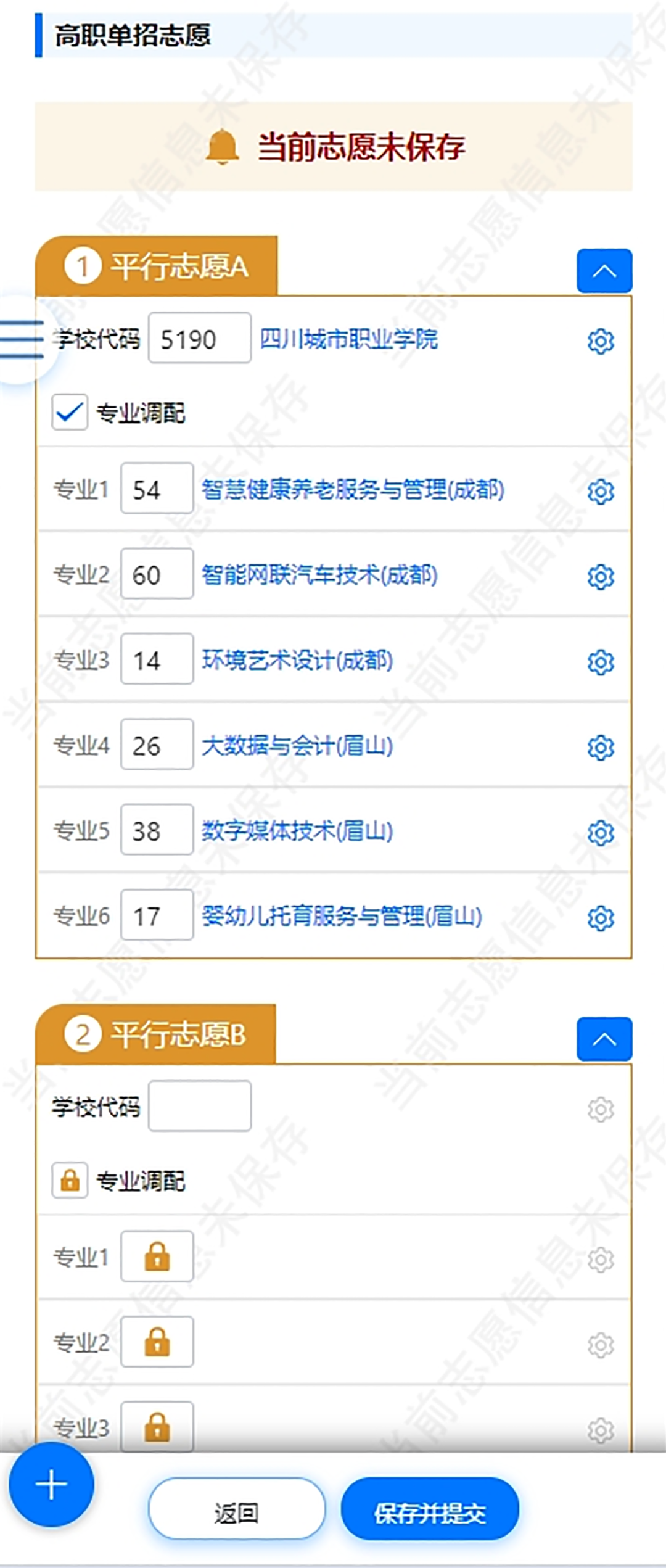This screenshot has width=666, height=1568.
Task: Open gear for 智能网联汽车技术(成都)
Action: (600, 577)
